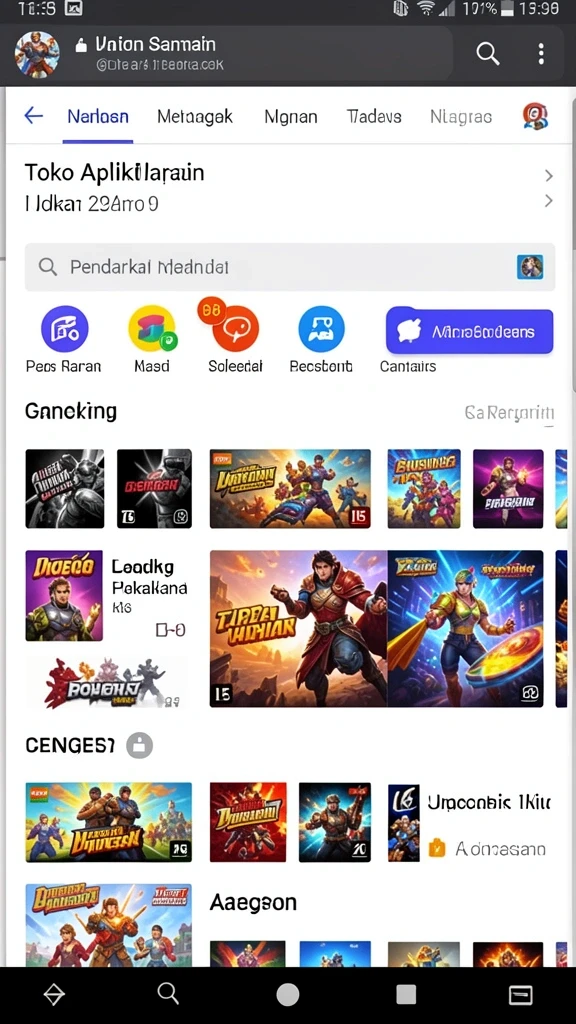Open the first black-and-white game tile

point(65,488)
